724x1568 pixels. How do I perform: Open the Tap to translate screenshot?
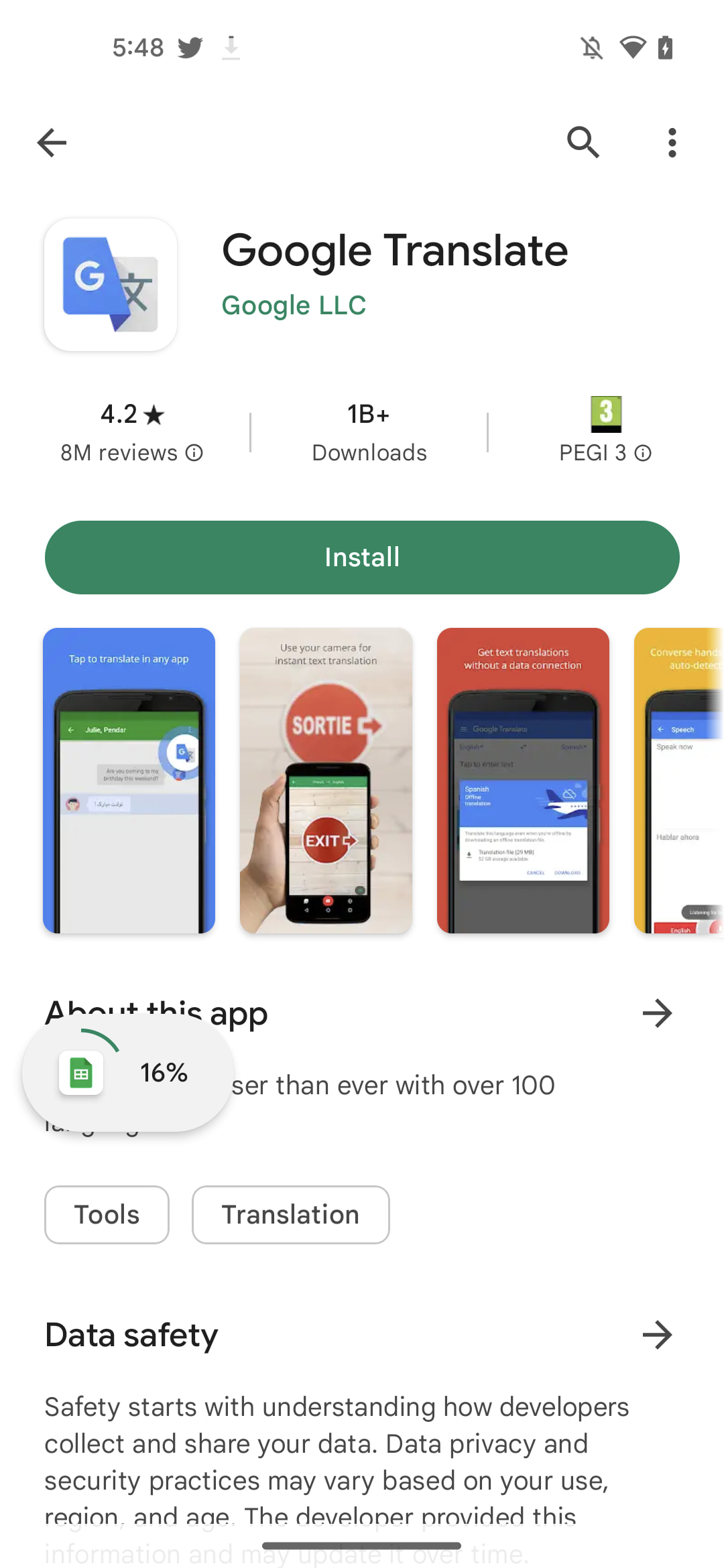[129, 780]
